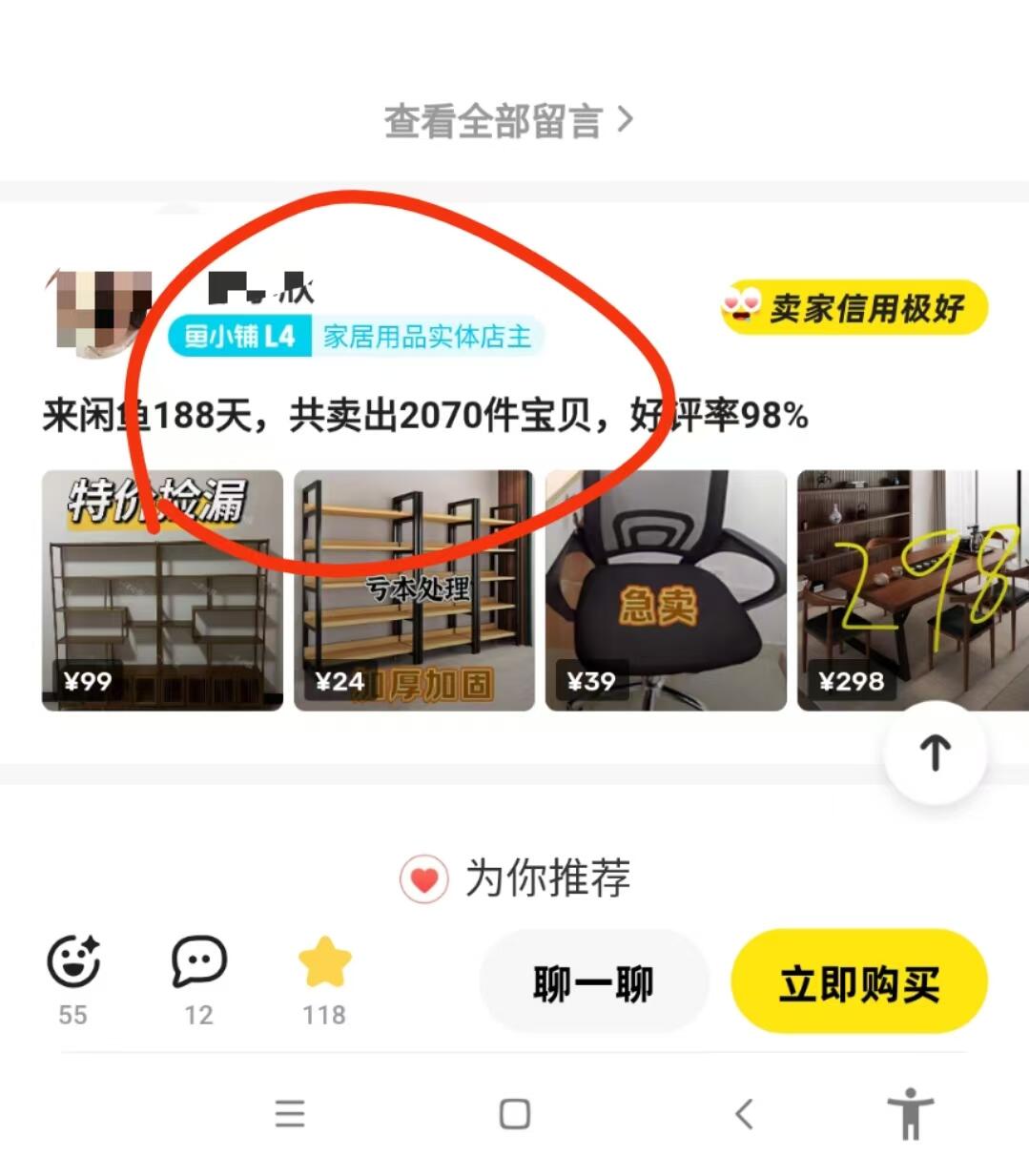1029x1176 pixels.
Task: Open 查看全部留言 to view all comments
Action: click(x=508, y=121)
